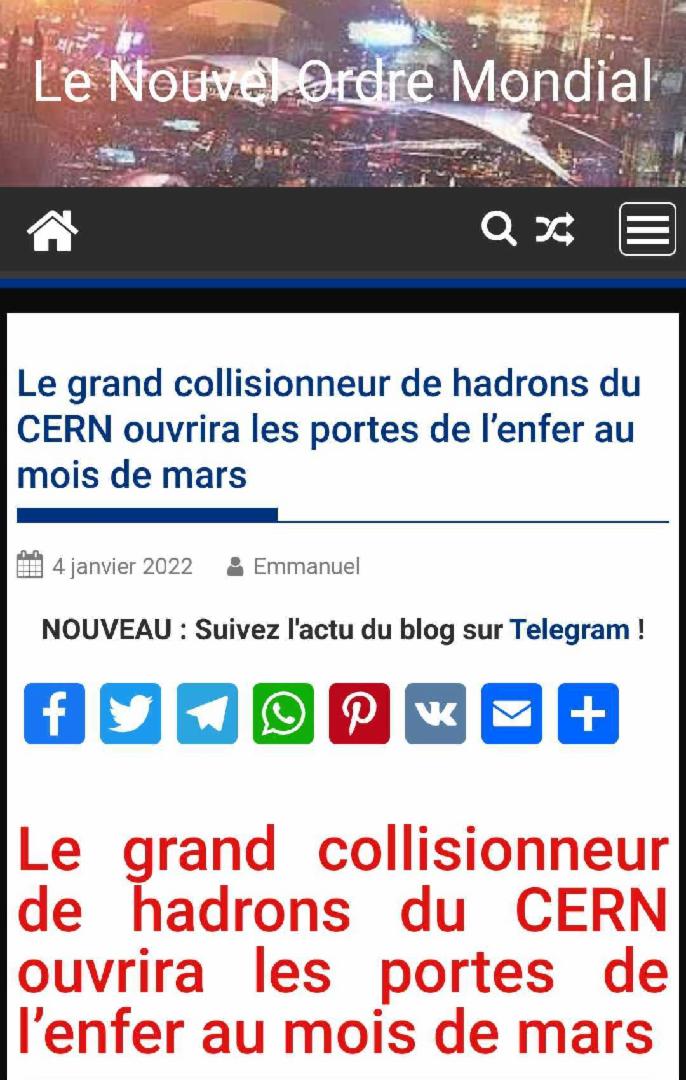Tap the shuffle random article icon
Image resolution: width=686 pixels, height=1080 pixels.
[x=555, y=229]
